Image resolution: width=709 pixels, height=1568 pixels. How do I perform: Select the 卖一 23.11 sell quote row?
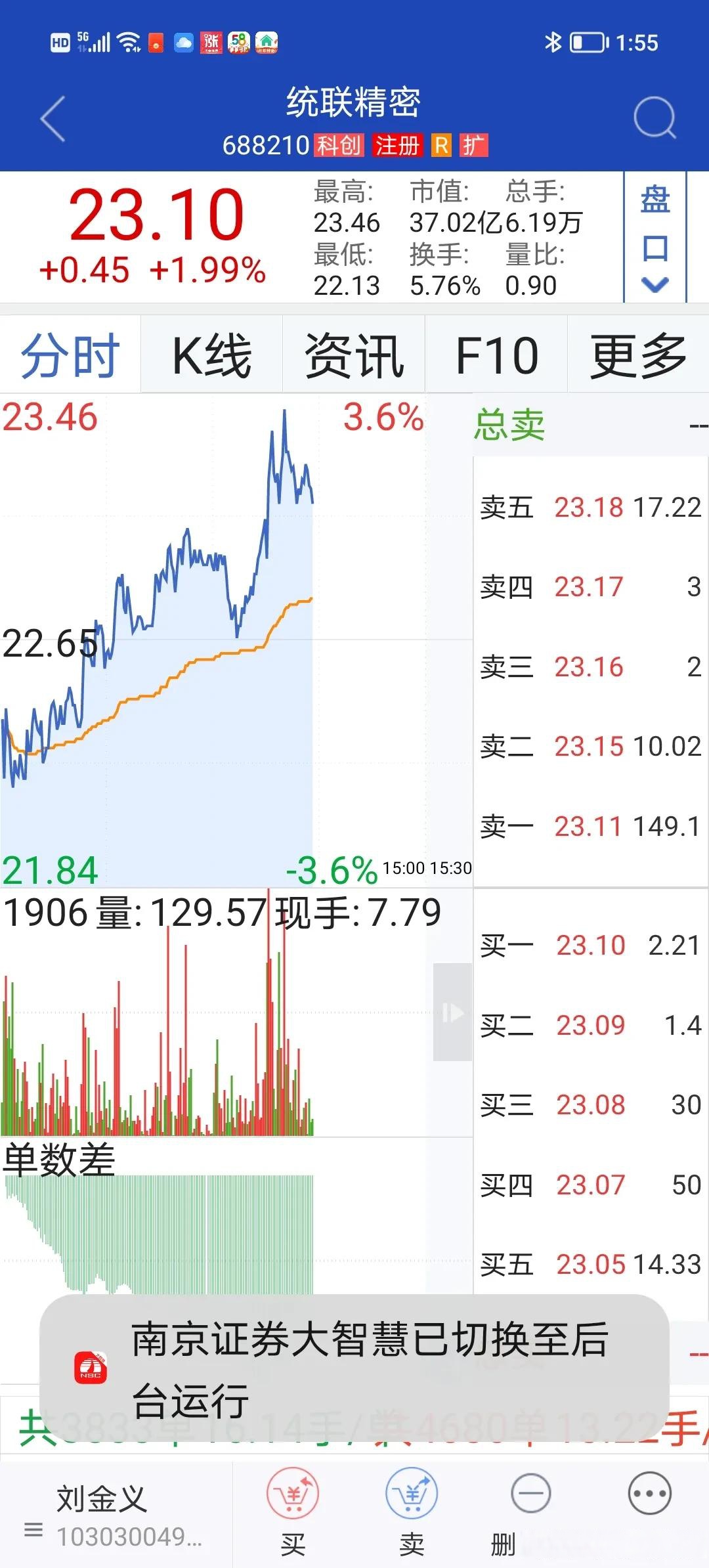coord(590,826)
